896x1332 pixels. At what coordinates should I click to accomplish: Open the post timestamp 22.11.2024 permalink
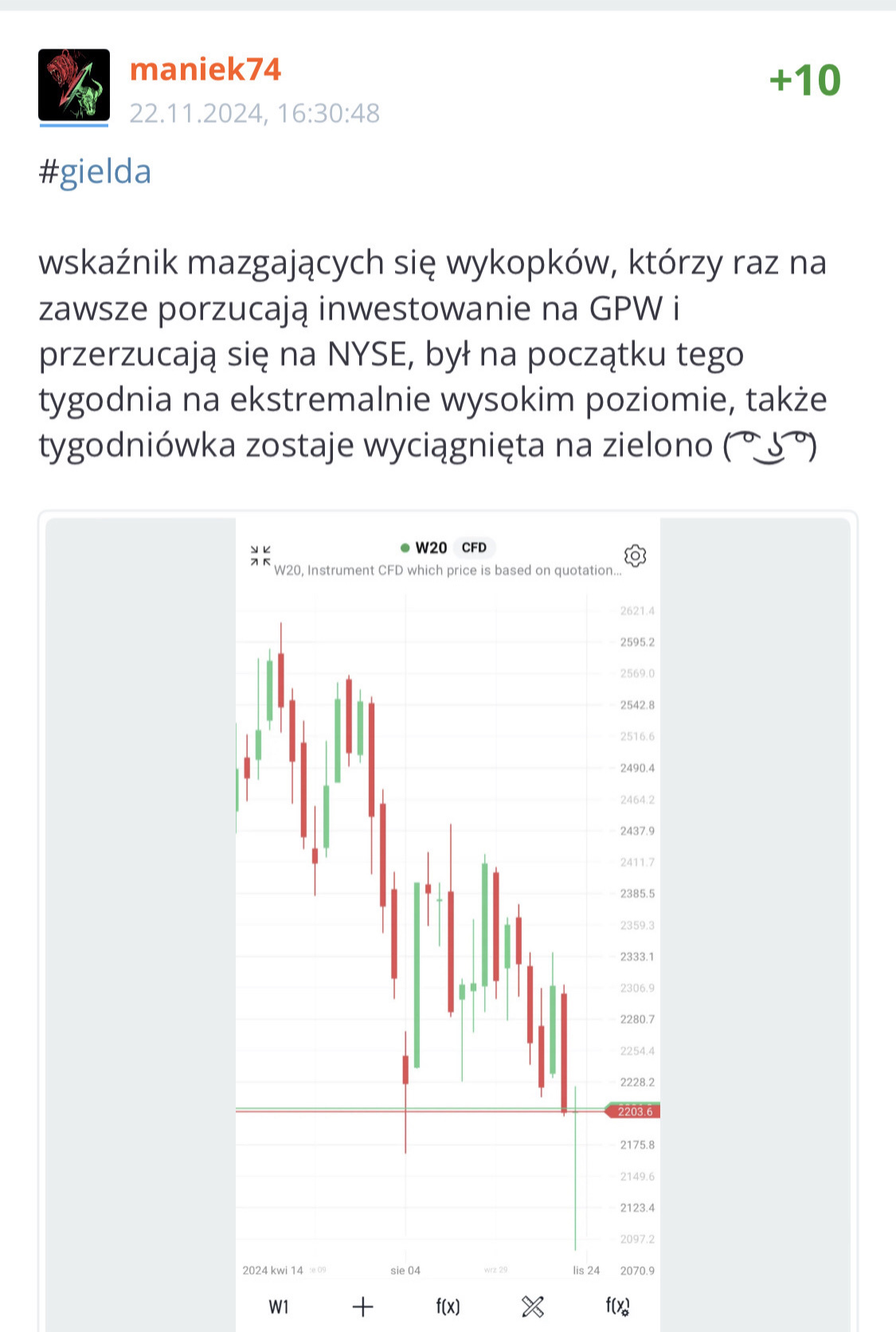(254, 113)
